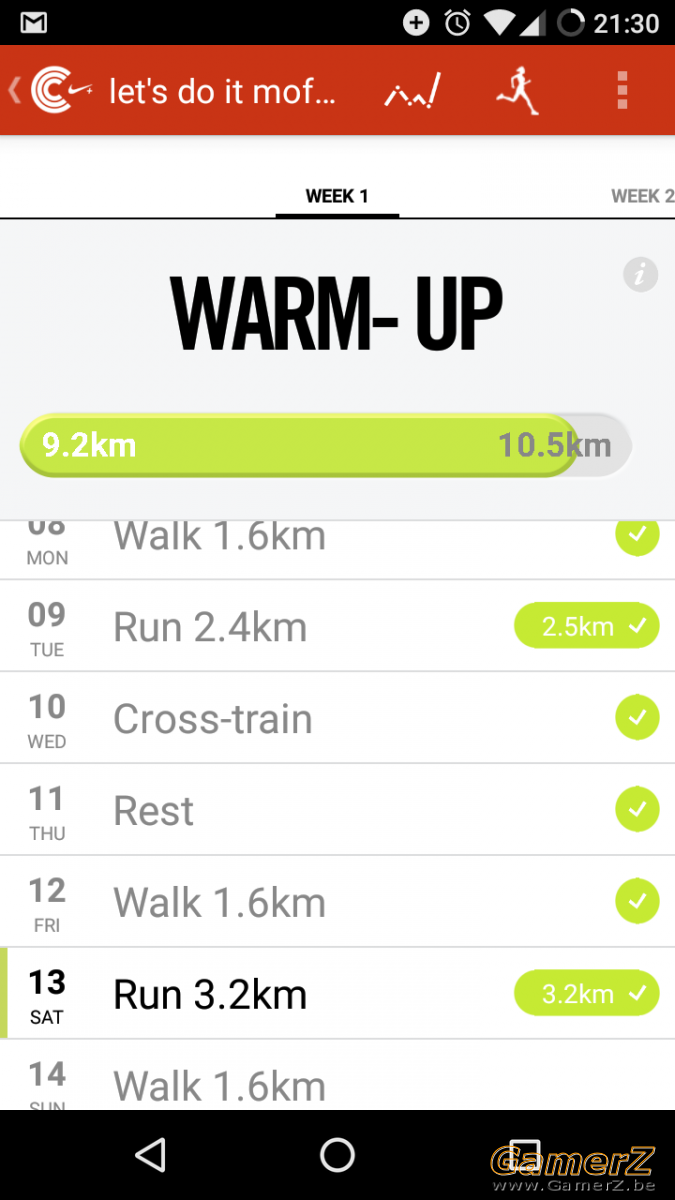Tap the system back button
Viewport: 675px width, 1200px height.
(x=151, y=1155)
